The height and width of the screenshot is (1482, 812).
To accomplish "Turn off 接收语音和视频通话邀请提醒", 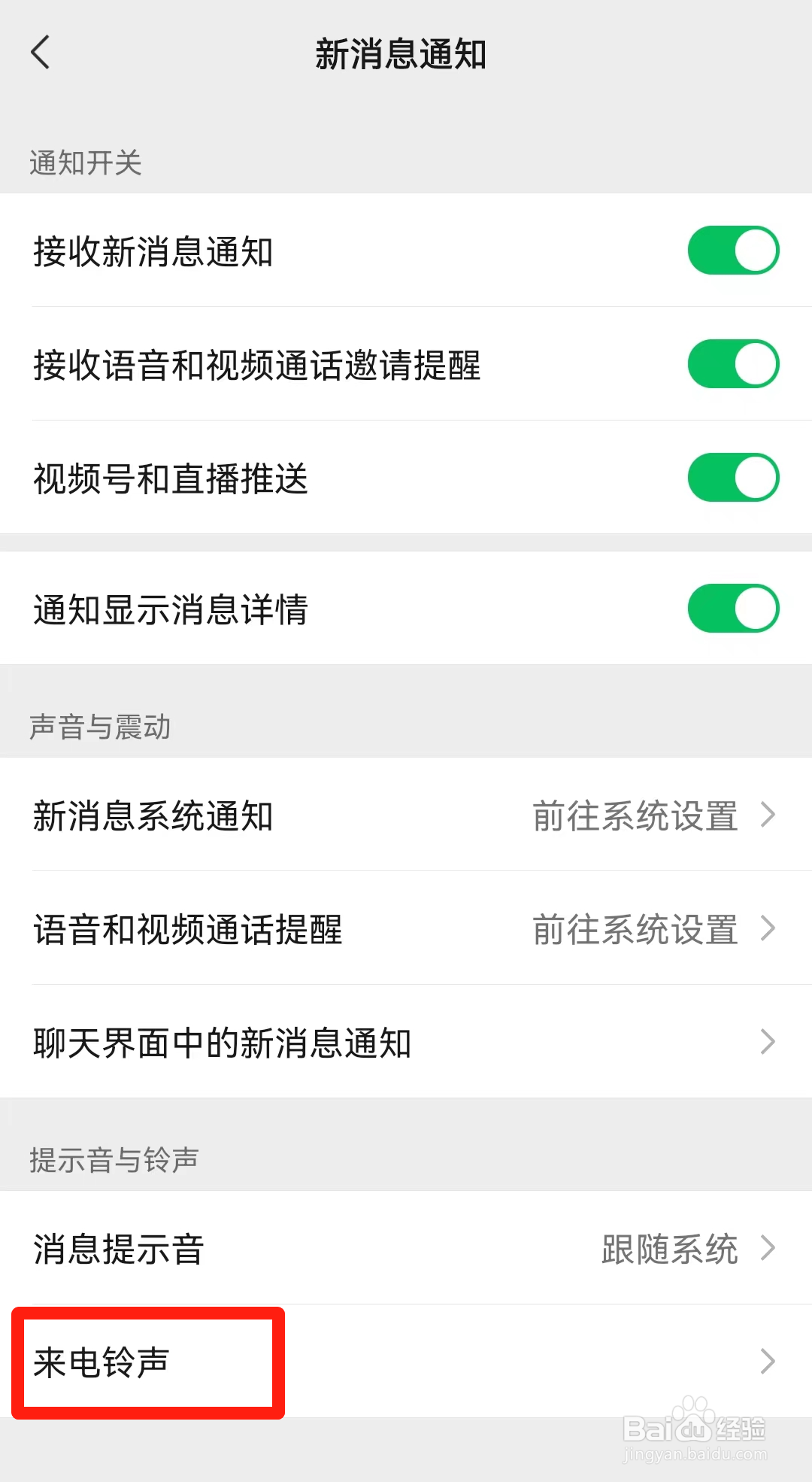I will (733, 364).
